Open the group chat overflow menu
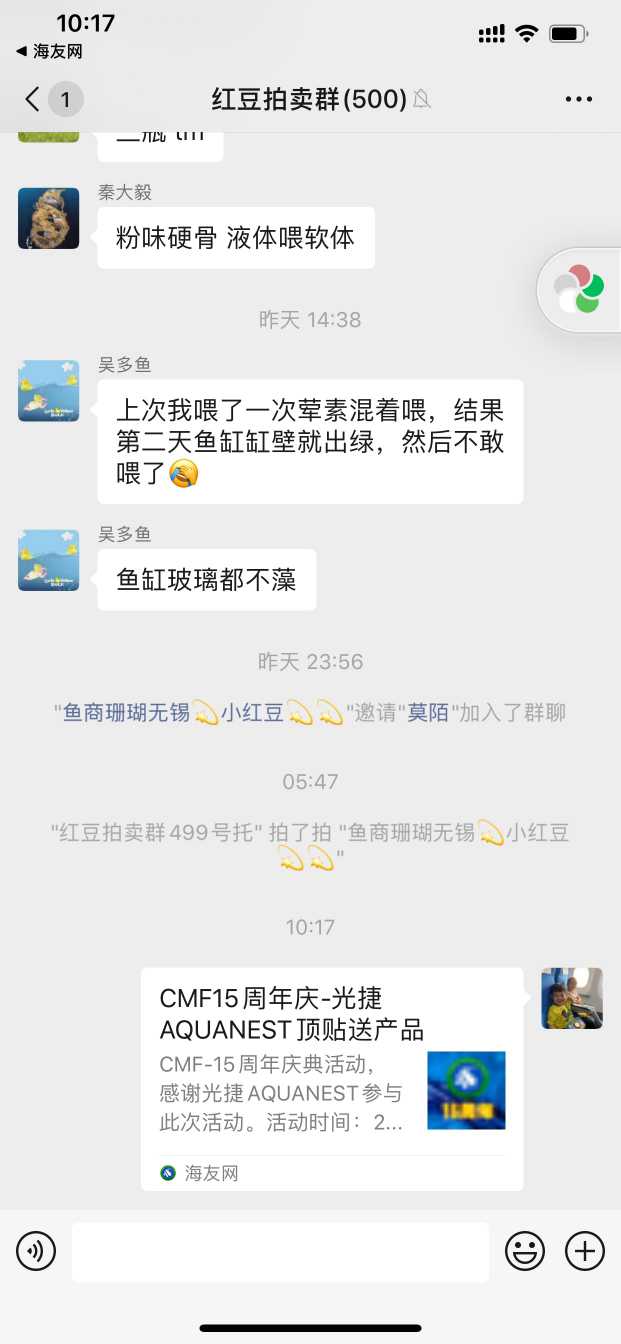621x1344 pixels. (x=579, y=99)
